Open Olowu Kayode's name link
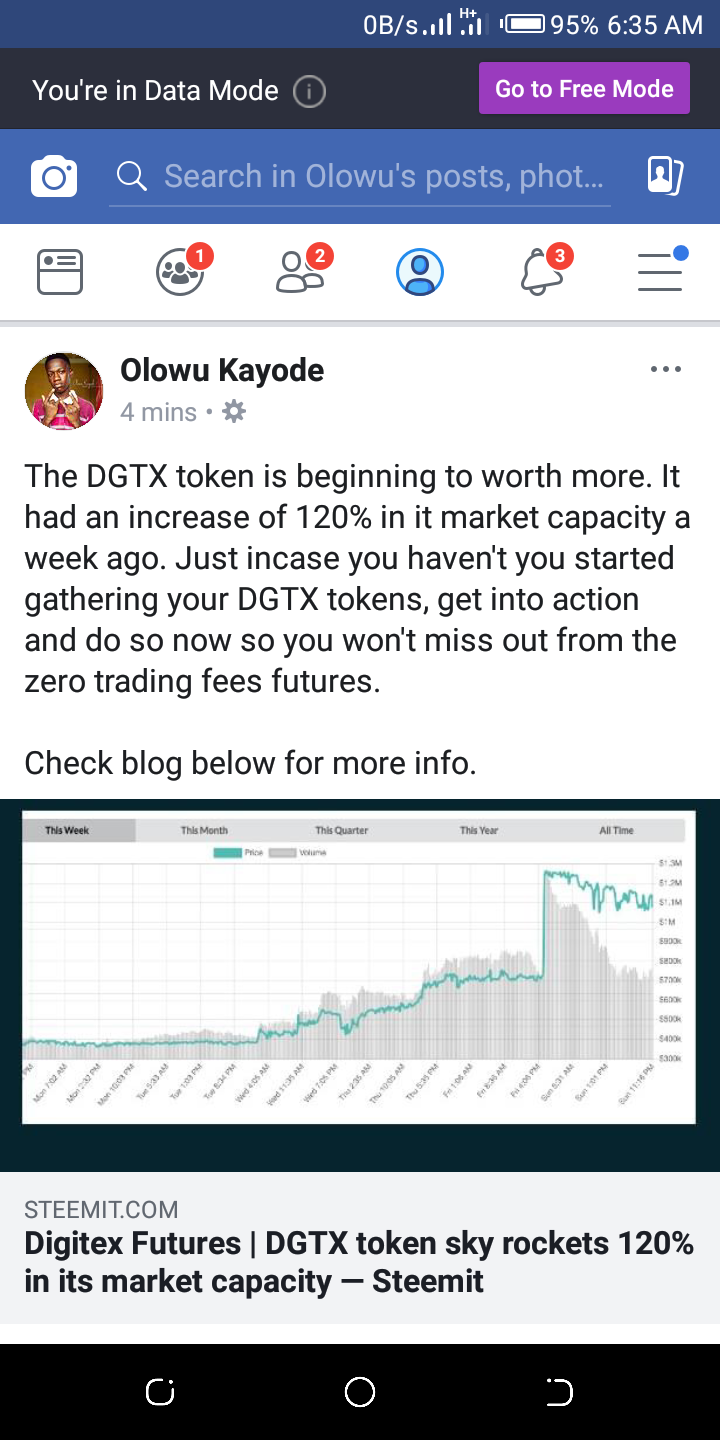This screenshot has height=1440, width=720. click(x=222, y=370)
